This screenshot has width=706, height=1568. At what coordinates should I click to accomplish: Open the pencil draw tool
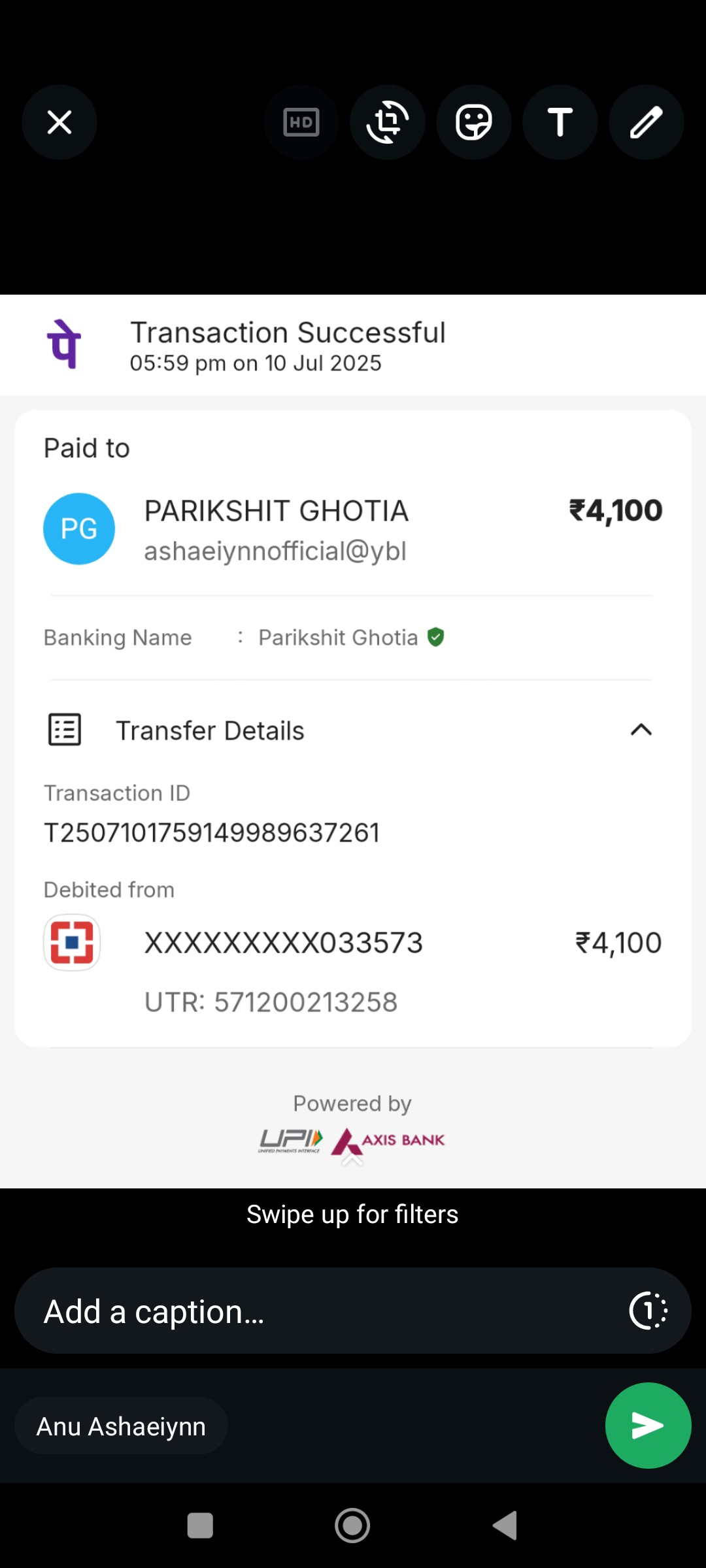click(x=647, y=122)
